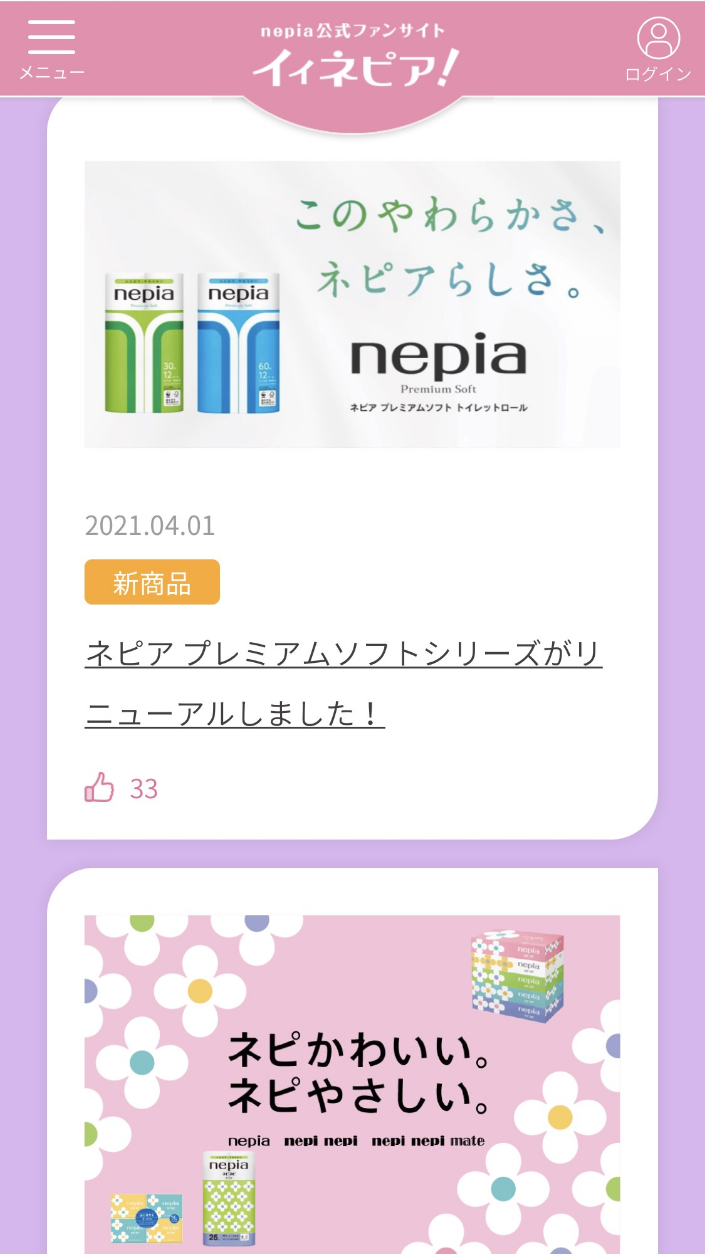This screenshot has width=705, height=1254.
Task: Tap the ログイン profile icon
Action: click(x=657, y=47)
